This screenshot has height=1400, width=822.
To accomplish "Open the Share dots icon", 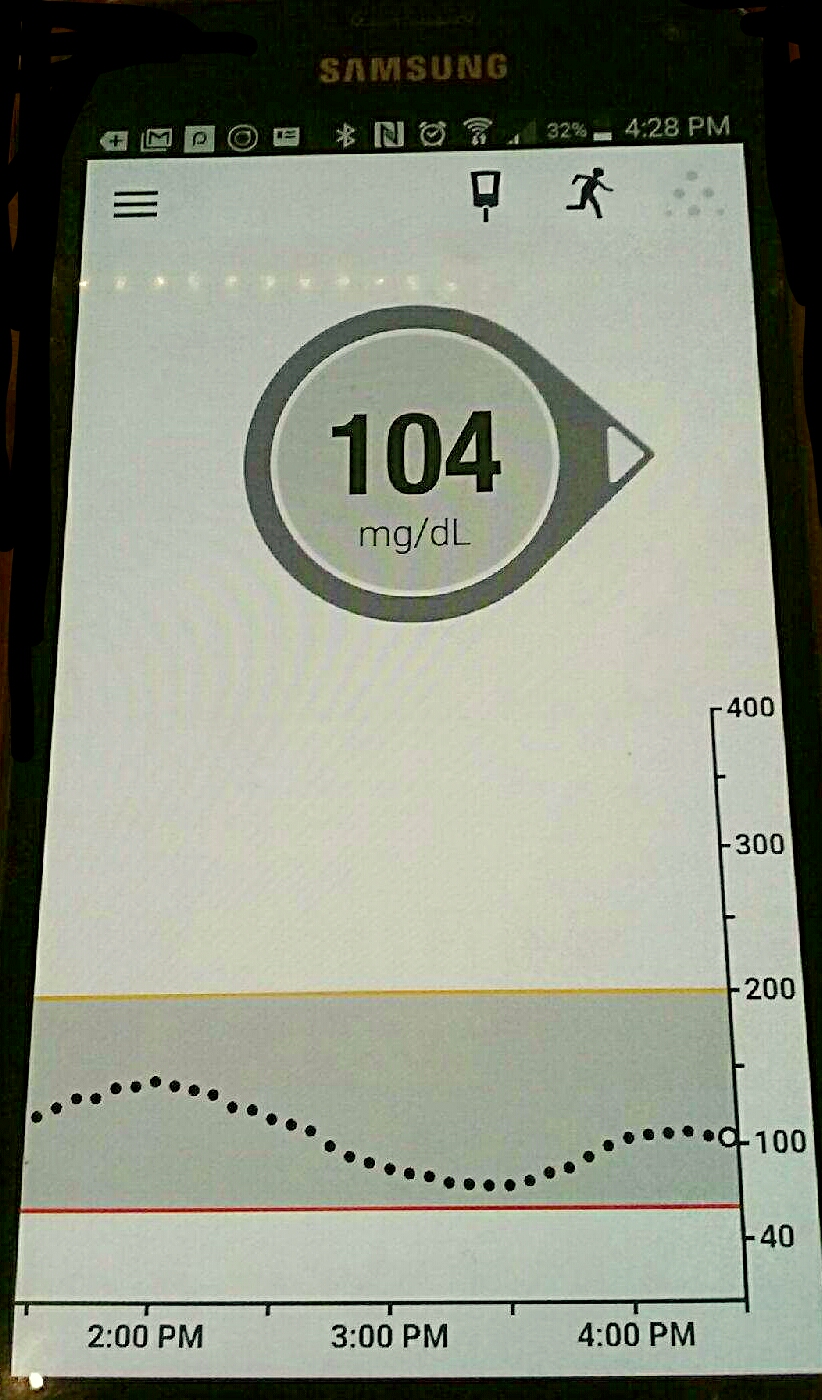I will (694, 194).
